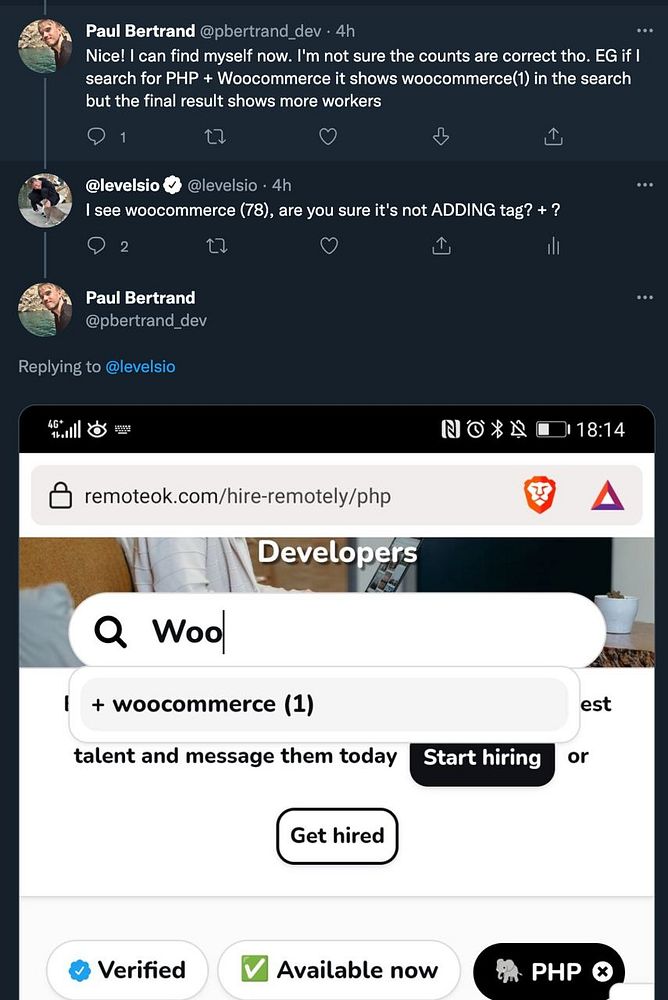Image resolution: width=668 pixels, height=1000 pixels.
Task: Retweet @levelsio's tweet about ADDING tag
Action: [215, 245]
